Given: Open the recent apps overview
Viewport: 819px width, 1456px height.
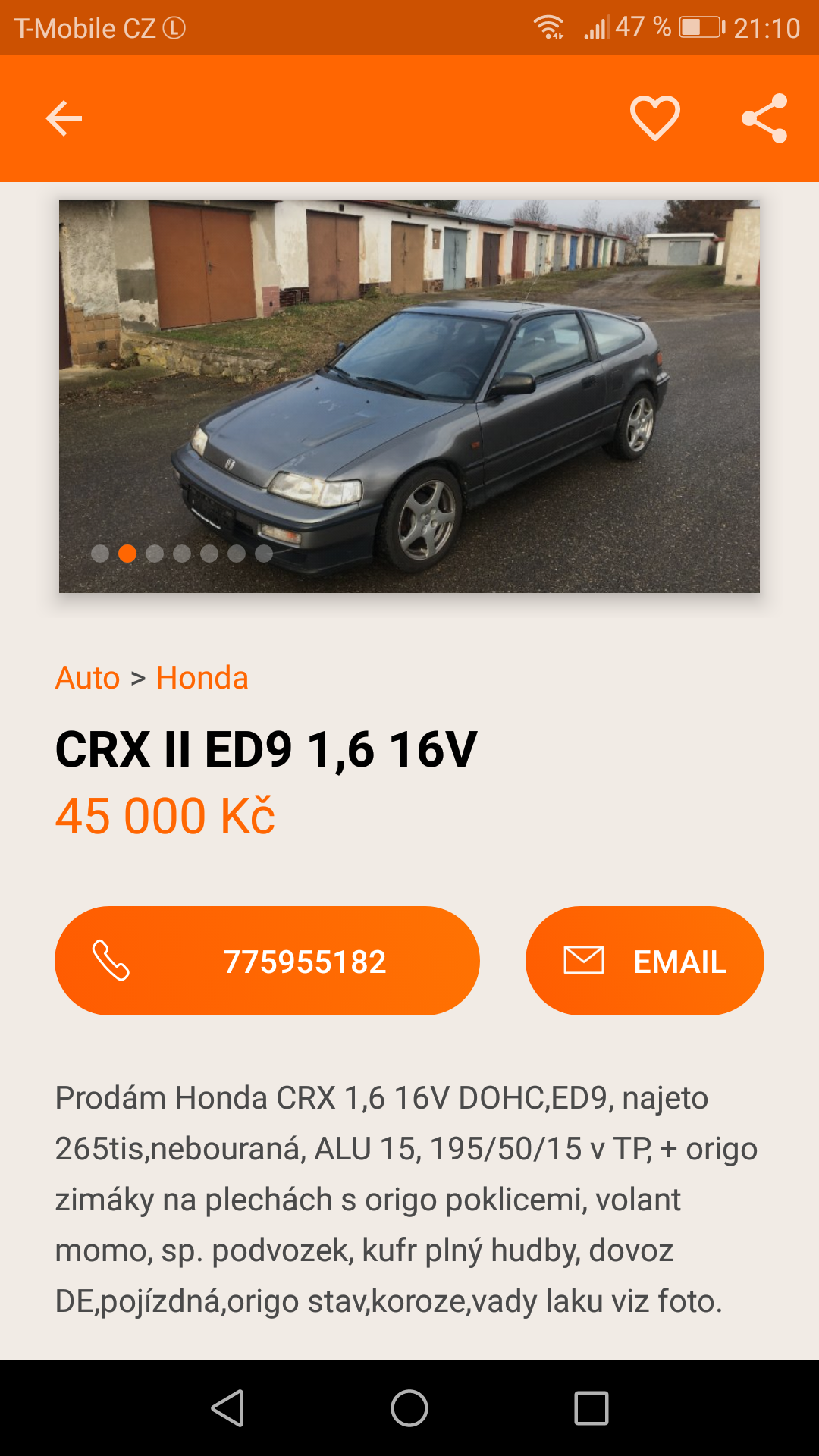Looking at the screenshot, I should coord(591,1408).
